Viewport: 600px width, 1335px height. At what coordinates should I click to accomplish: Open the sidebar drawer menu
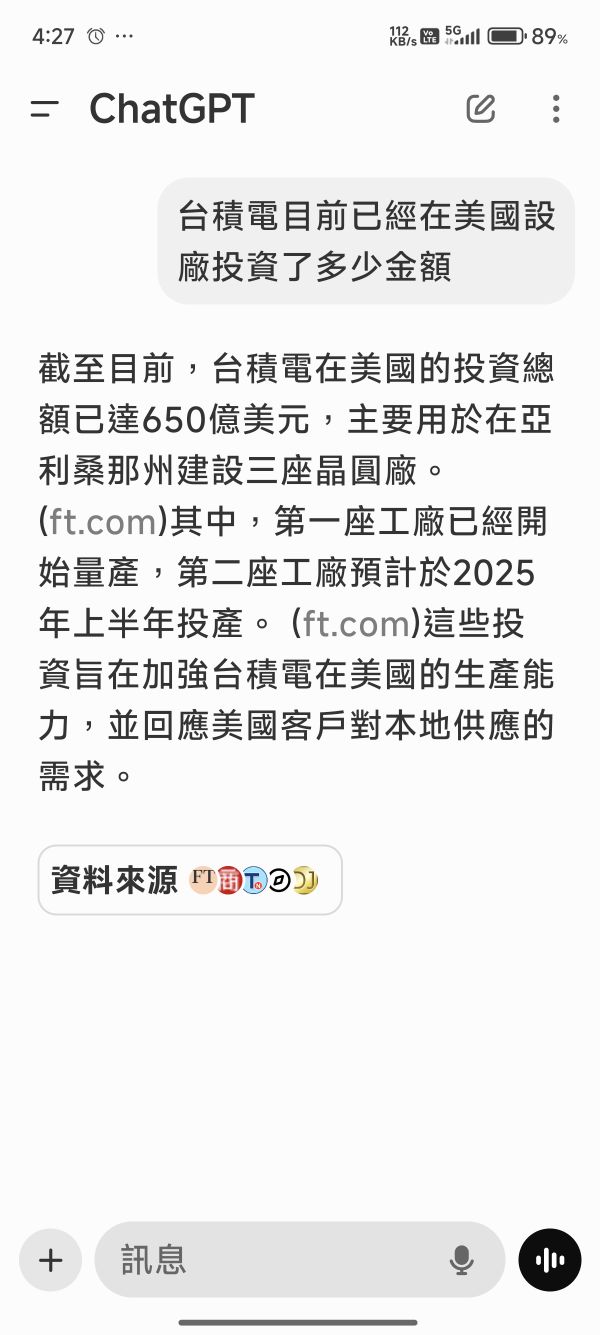(45, 109)
